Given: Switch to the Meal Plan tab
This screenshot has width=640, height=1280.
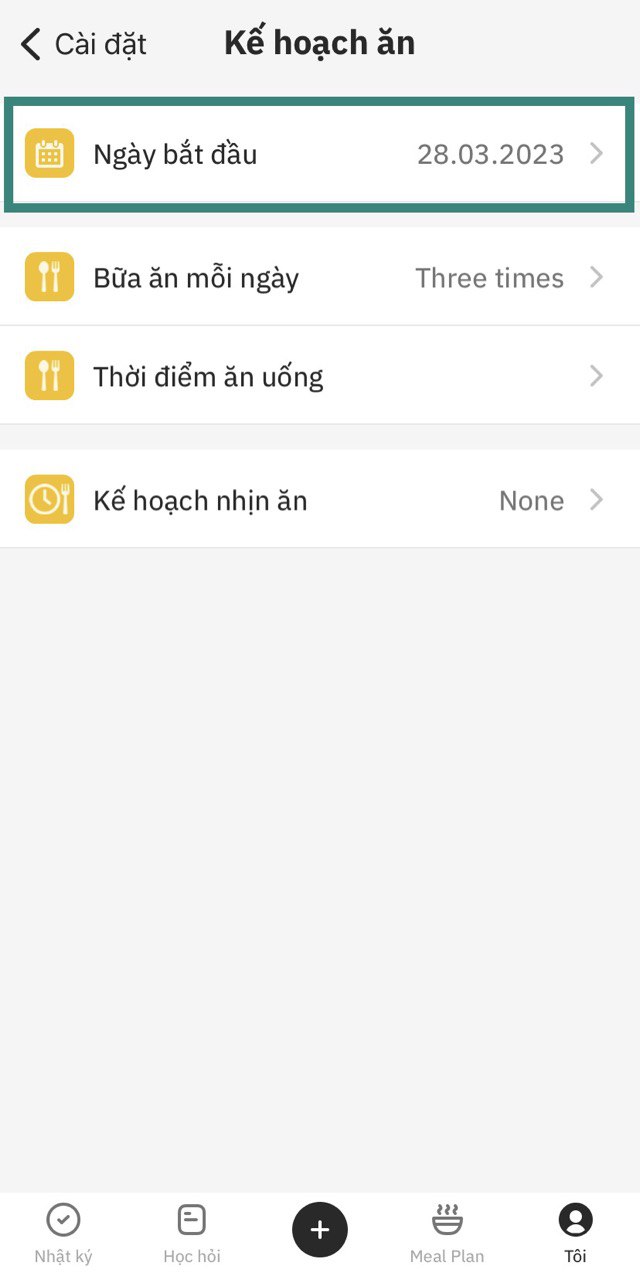Looking at the screenshot, I should [x=447, y=1233].
